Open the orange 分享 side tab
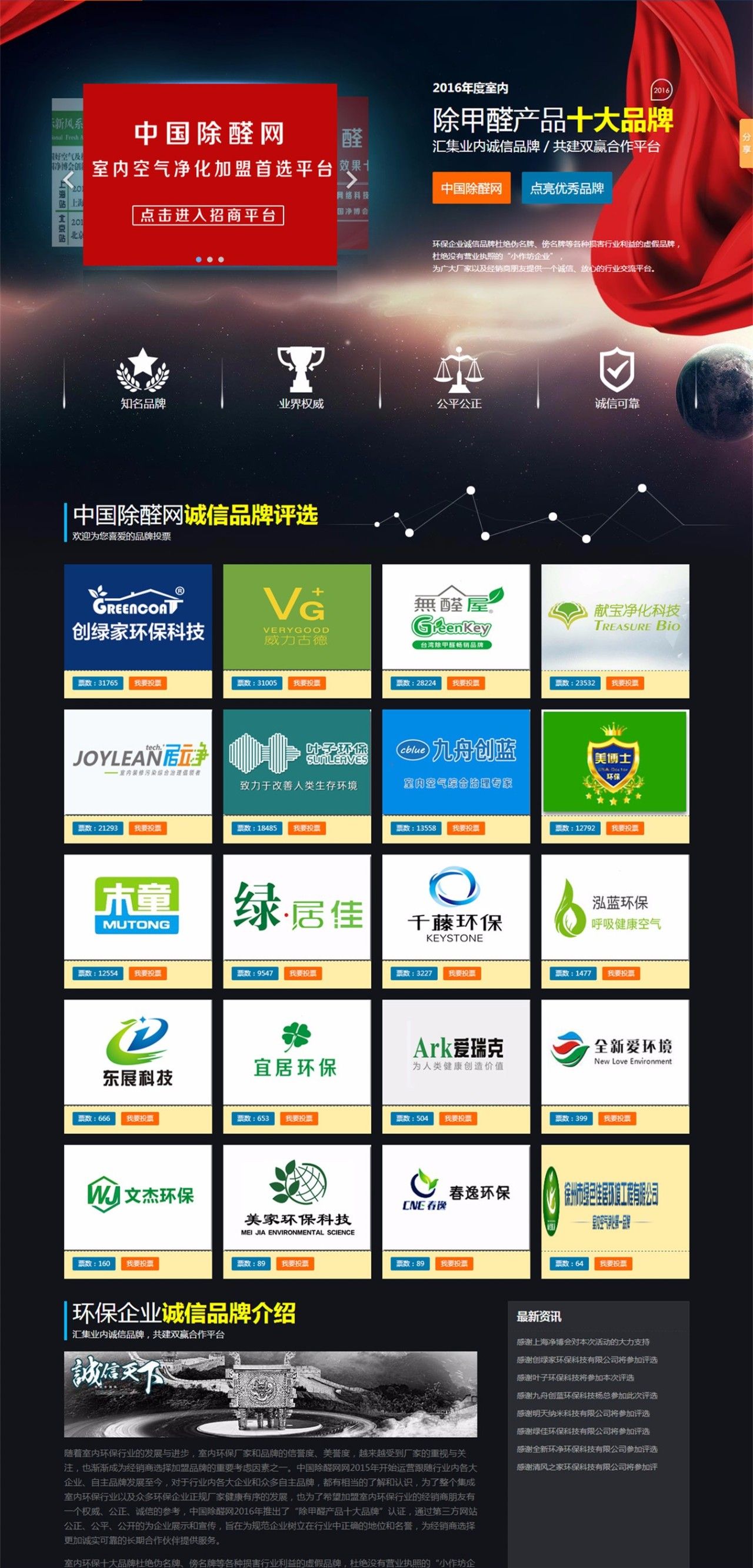Image resolution: width=753 pixels, height=1568 pixels. pos(746,144)
